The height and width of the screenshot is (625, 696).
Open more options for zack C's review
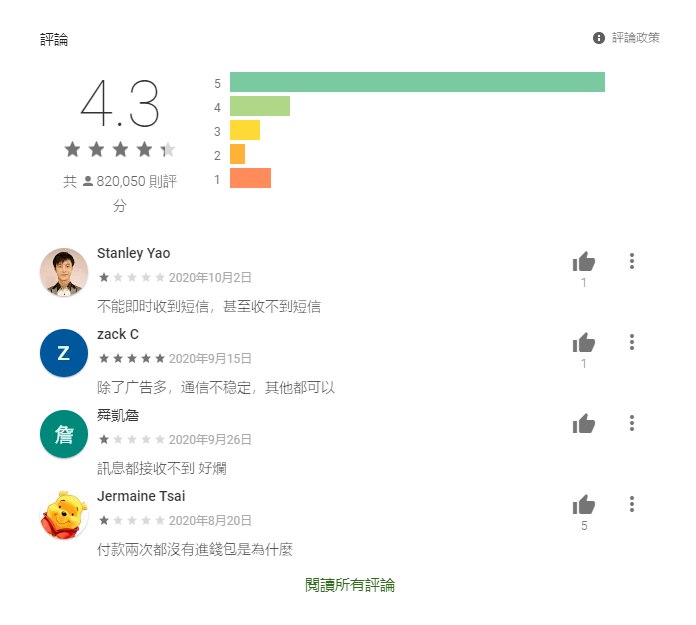tap(632, 342)
